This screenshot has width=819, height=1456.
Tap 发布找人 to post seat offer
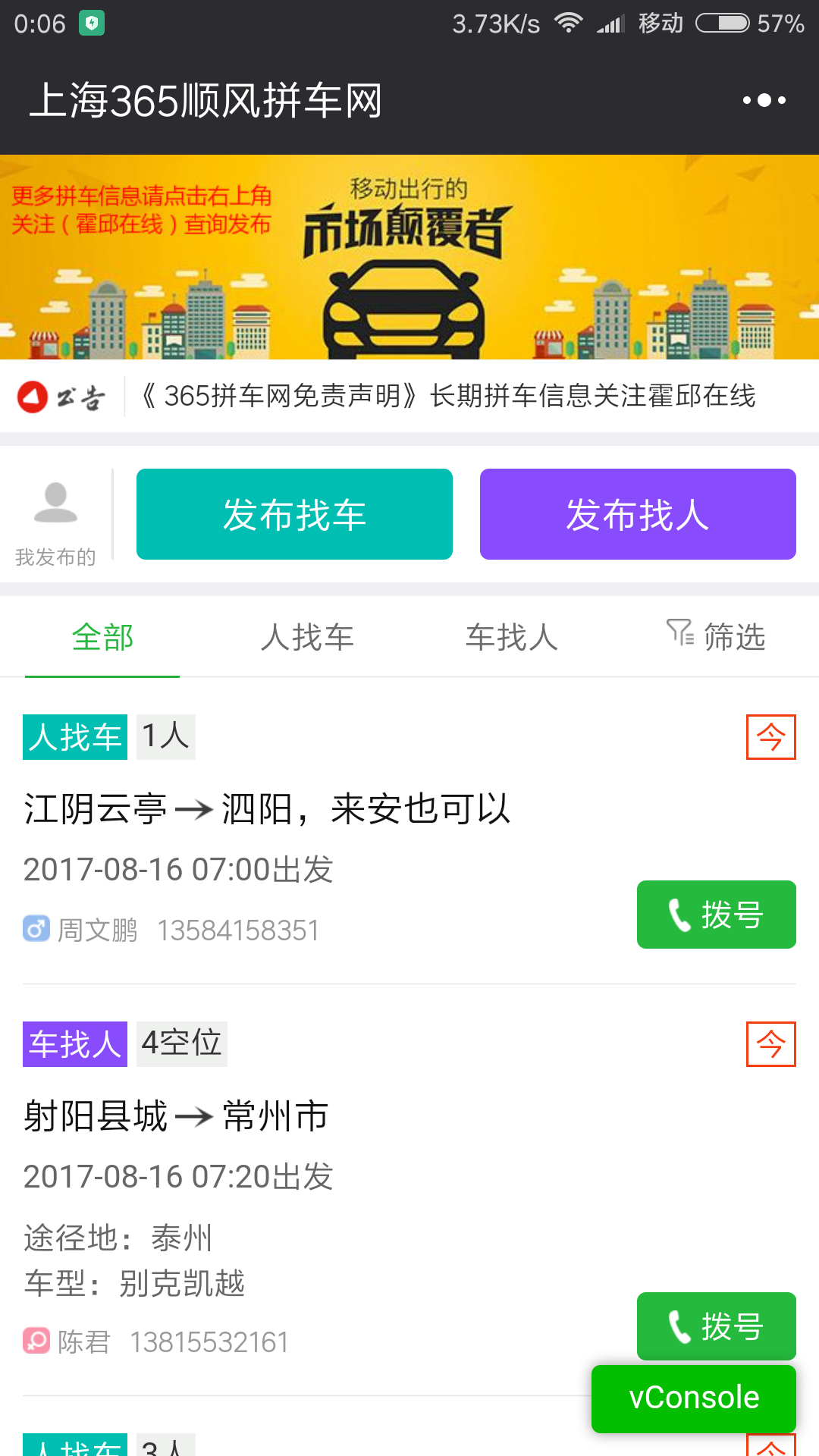point(638,514)
